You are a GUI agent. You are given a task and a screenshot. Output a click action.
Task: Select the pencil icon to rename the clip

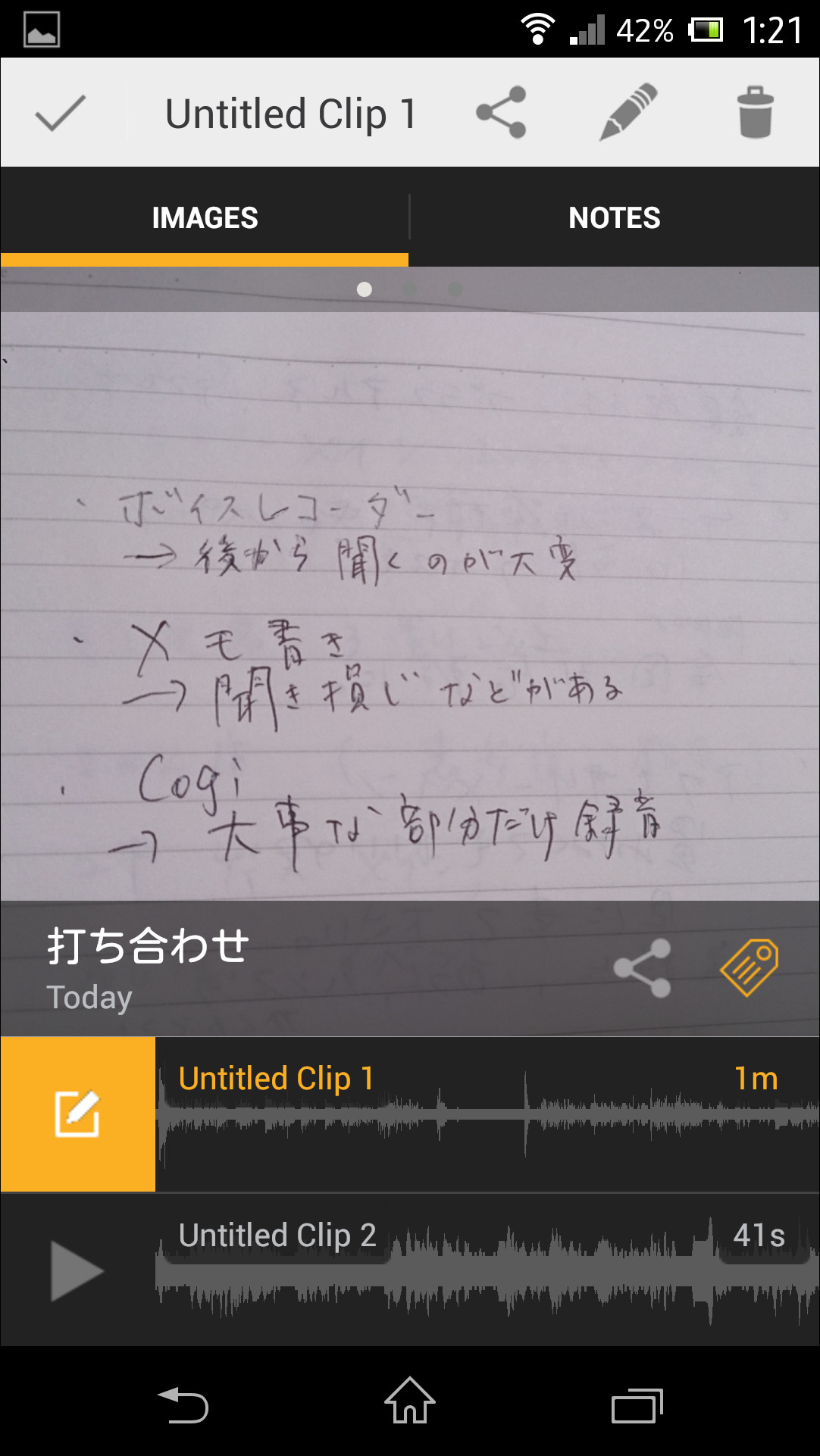pyautogui.click(x=626, y=111)
